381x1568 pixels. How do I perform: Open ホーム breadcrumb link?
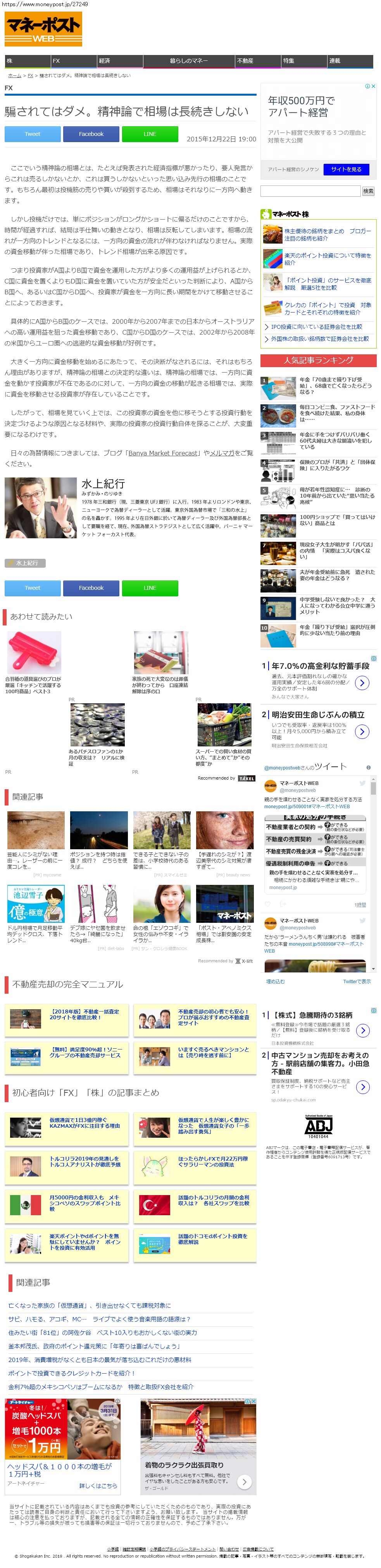point(14,76)
